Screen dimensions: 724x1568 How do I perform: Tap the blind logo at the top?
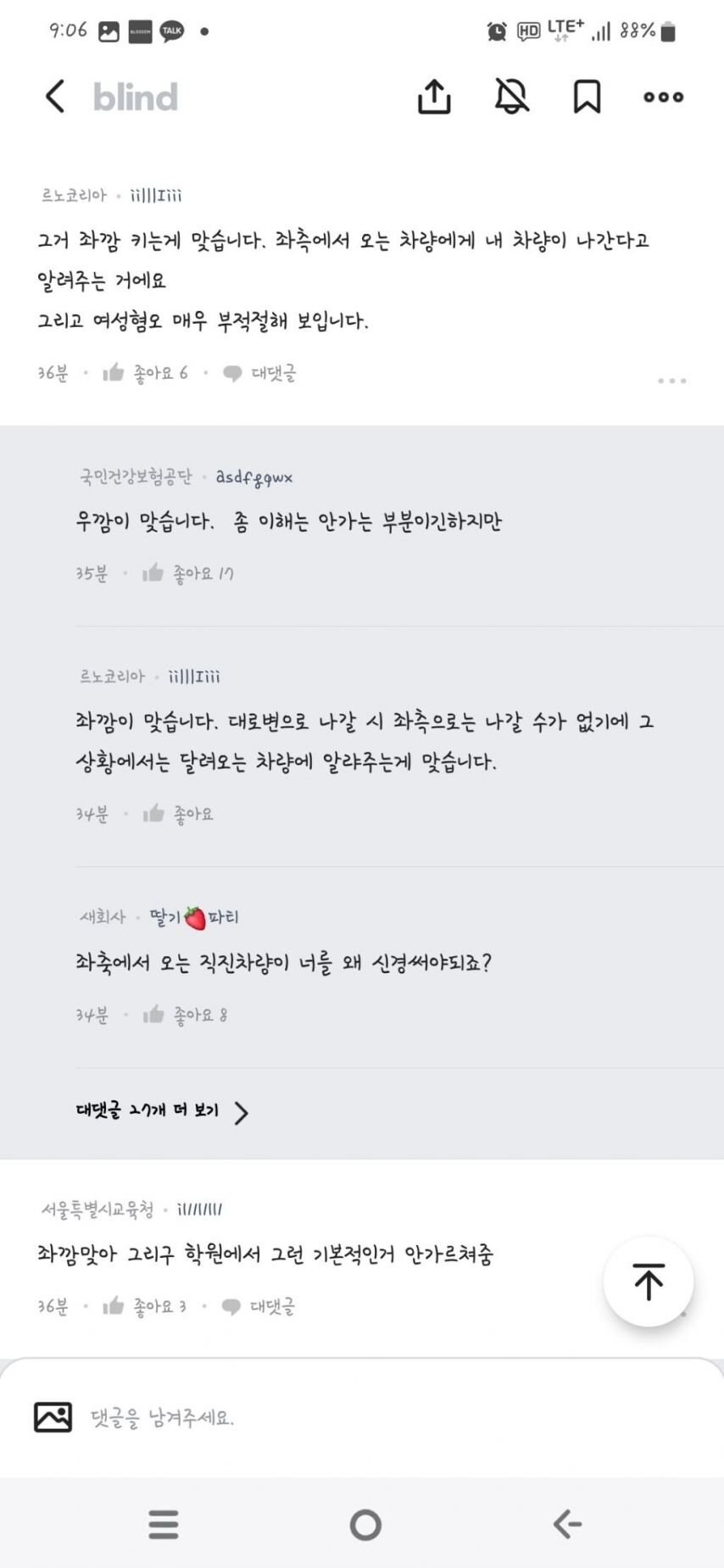(x=134, y=97)
